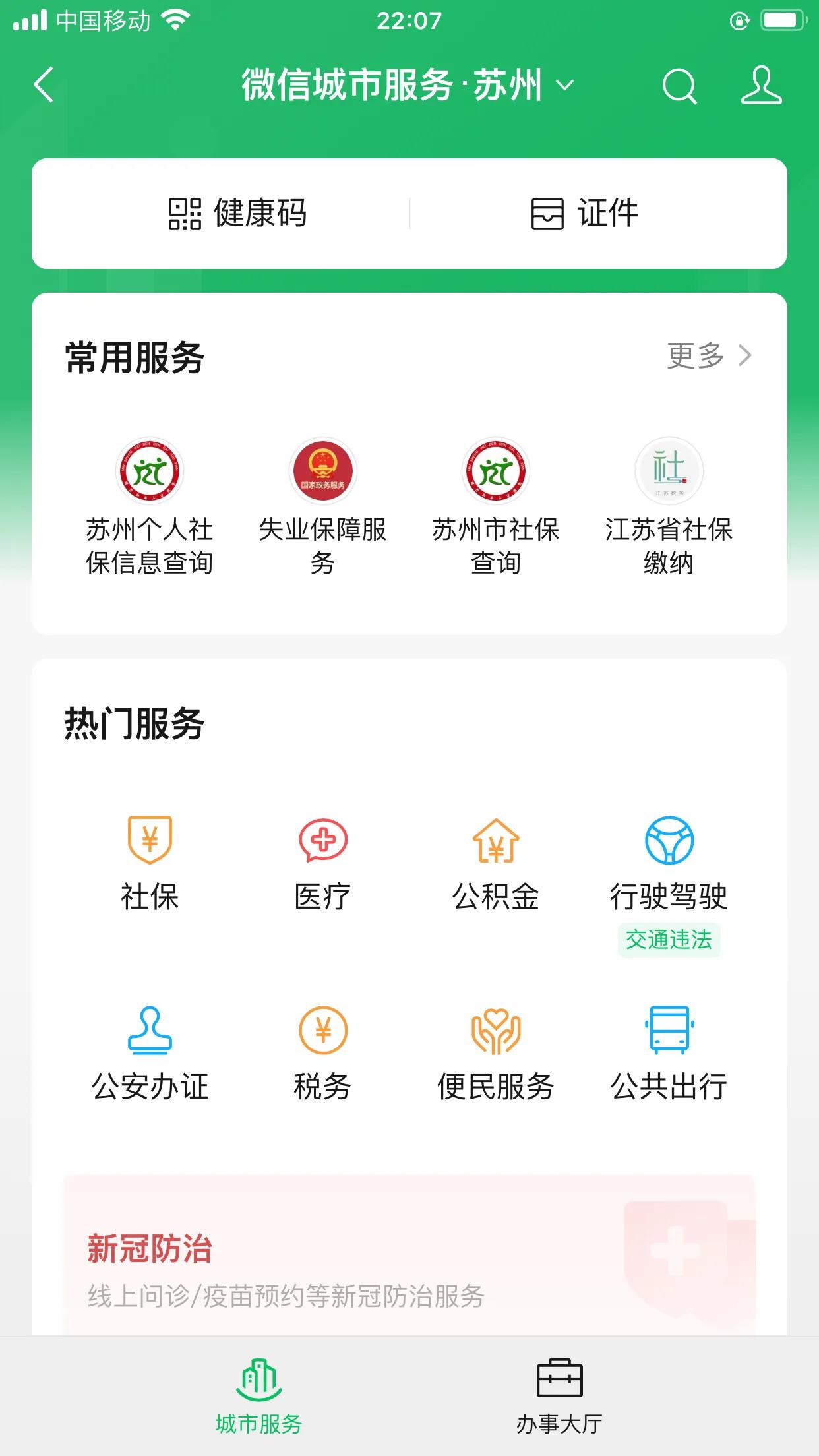Select 苏州市社保查询

[496, 506]
